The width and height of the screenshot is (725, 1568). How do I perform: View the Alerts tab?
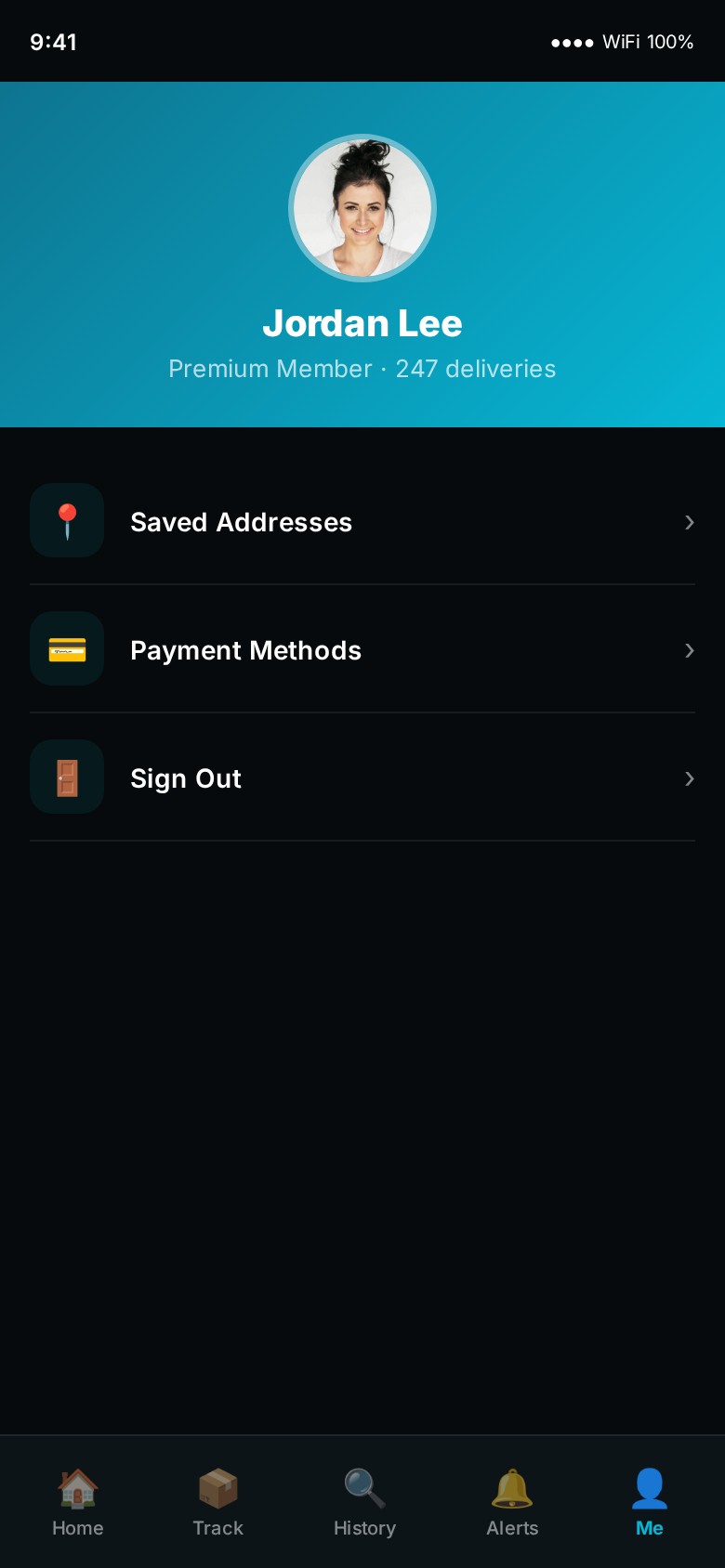coord(512,1502)
